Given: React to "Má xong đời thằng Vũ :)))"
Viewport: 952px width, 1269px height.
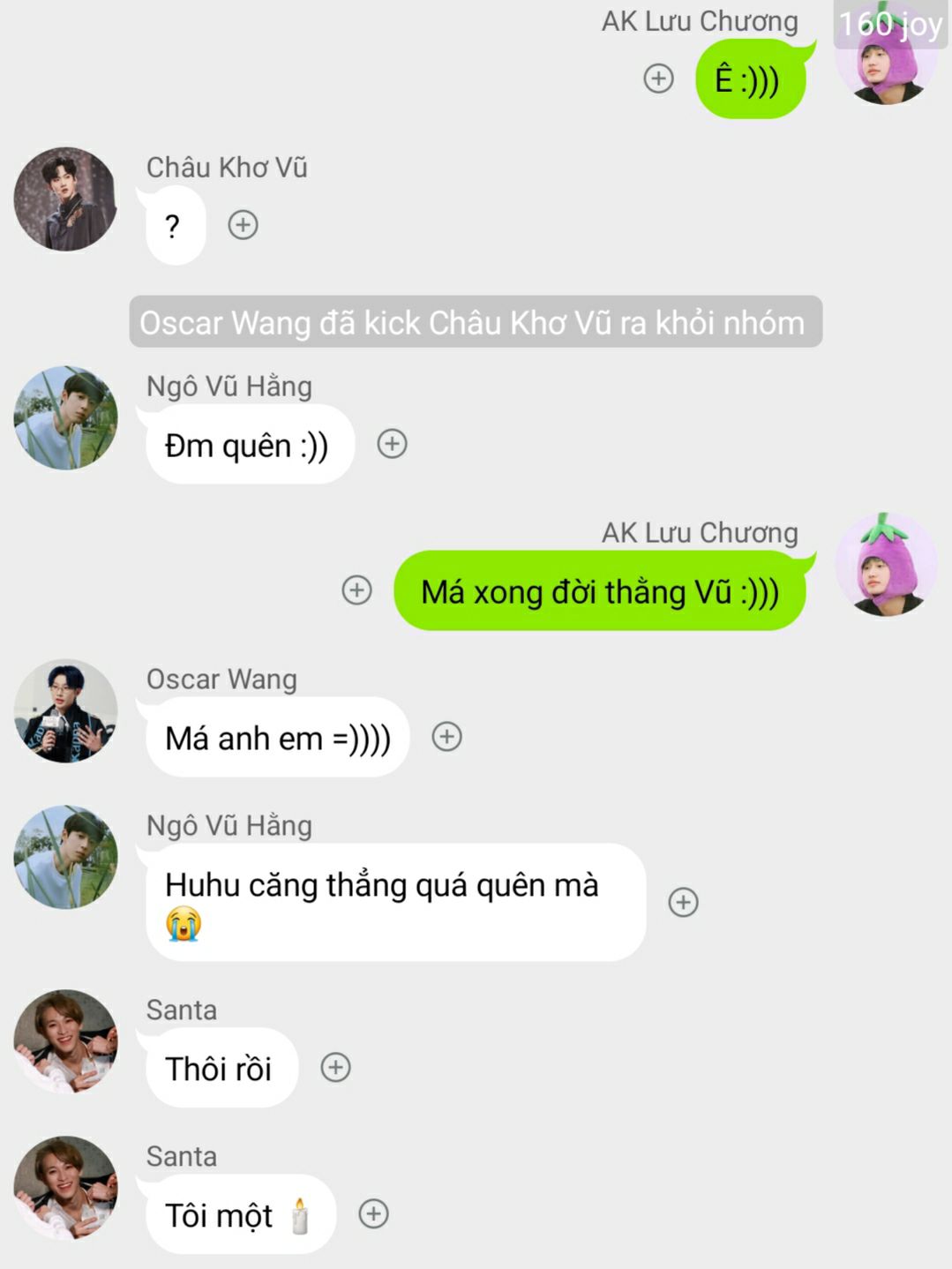Looking at the screenshot, I should 356,590.
